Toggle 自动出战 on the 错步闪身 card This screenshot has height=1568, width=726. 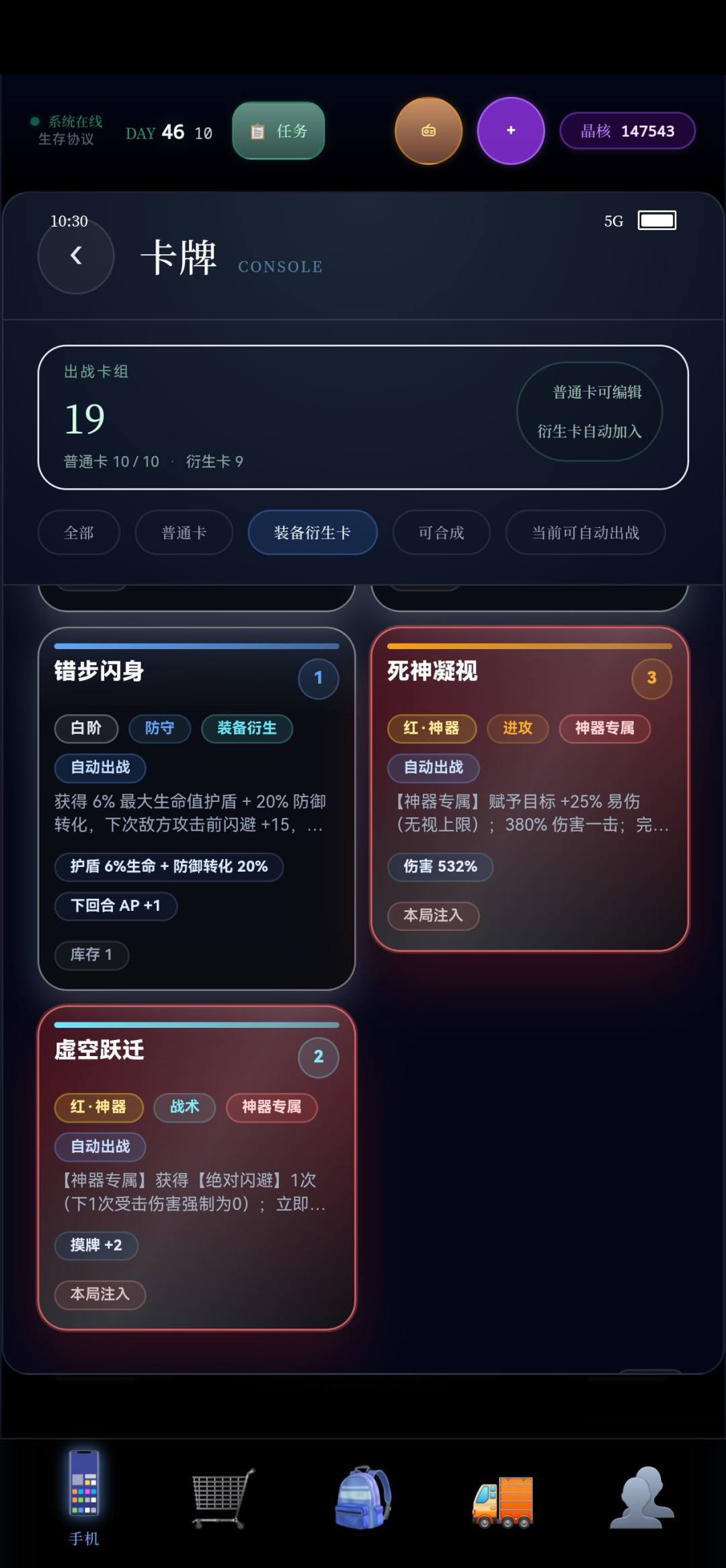[99, 768]
